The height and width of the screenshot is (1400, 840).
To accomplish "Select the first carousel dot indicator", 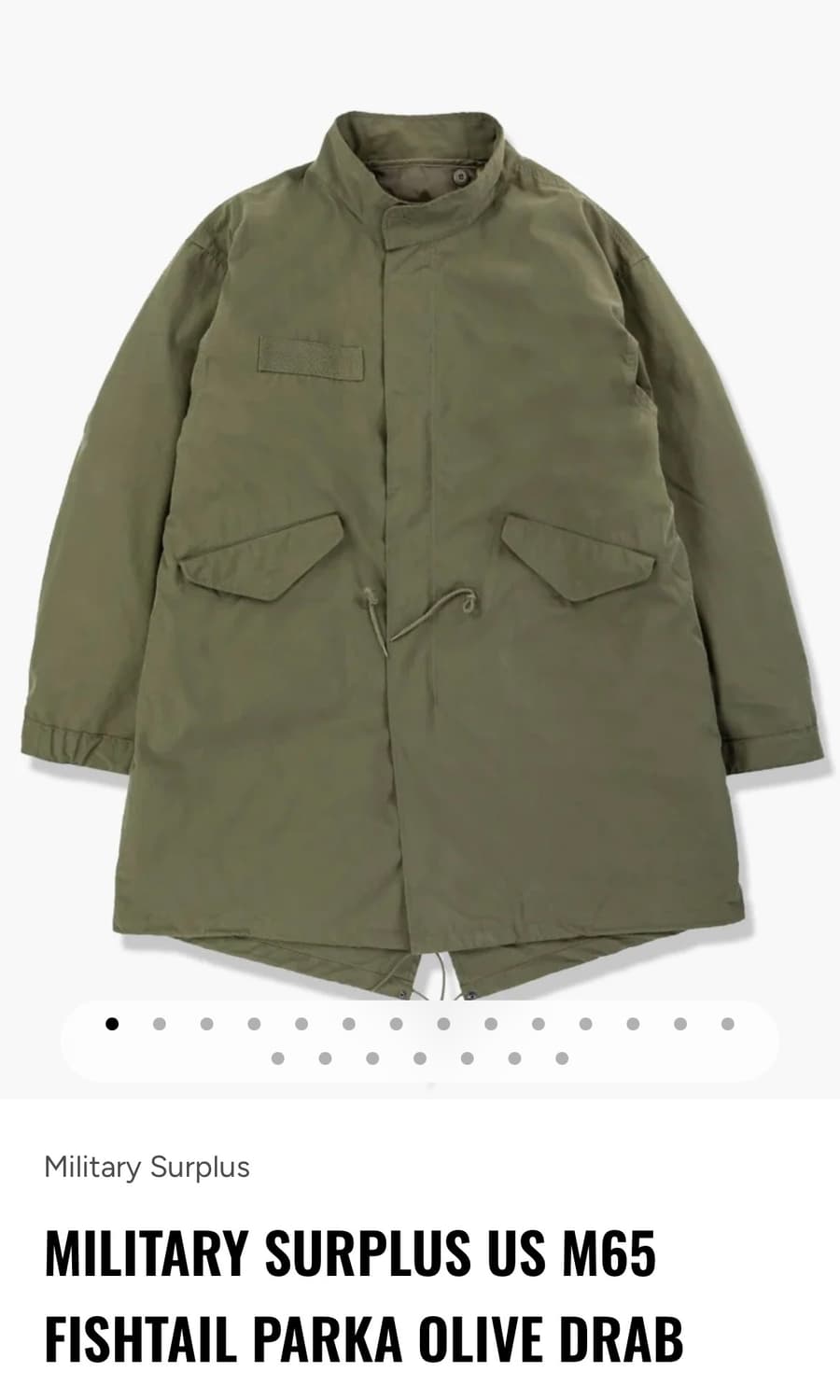I will coord(114,1024).
